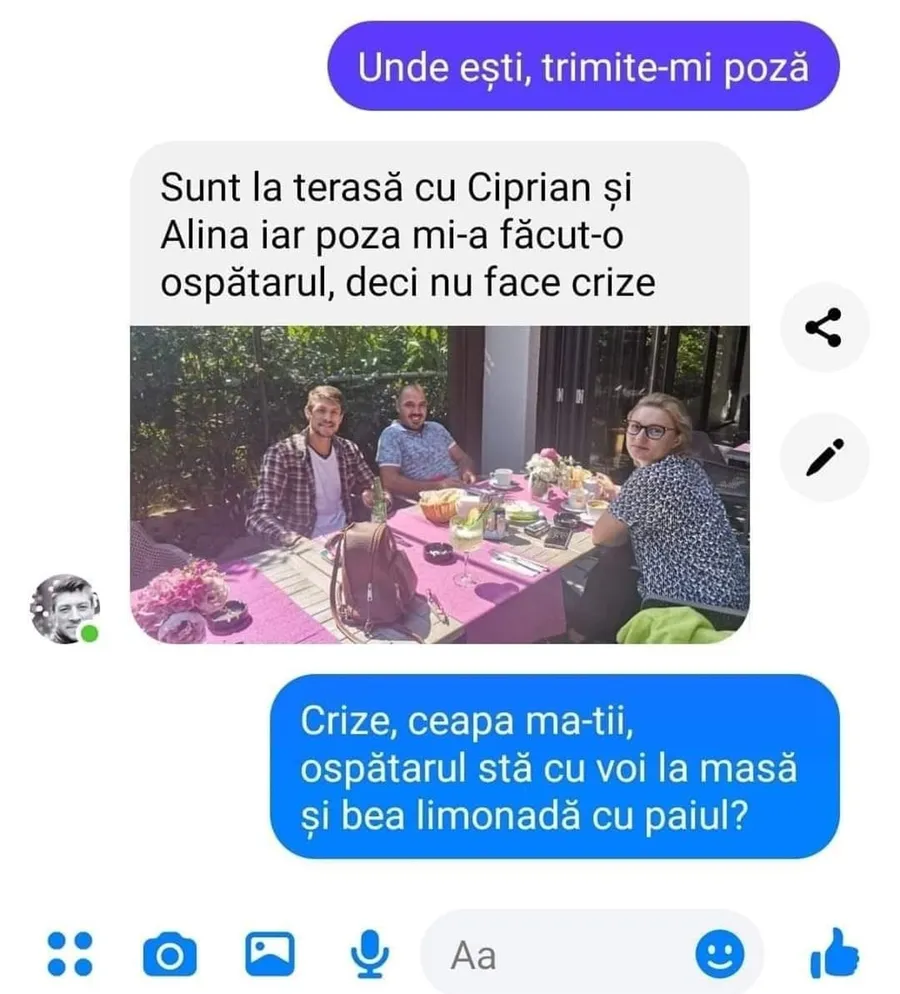Open the gallery image picker
The width and height of the screenshot is (900, 994).
[270, 954]
